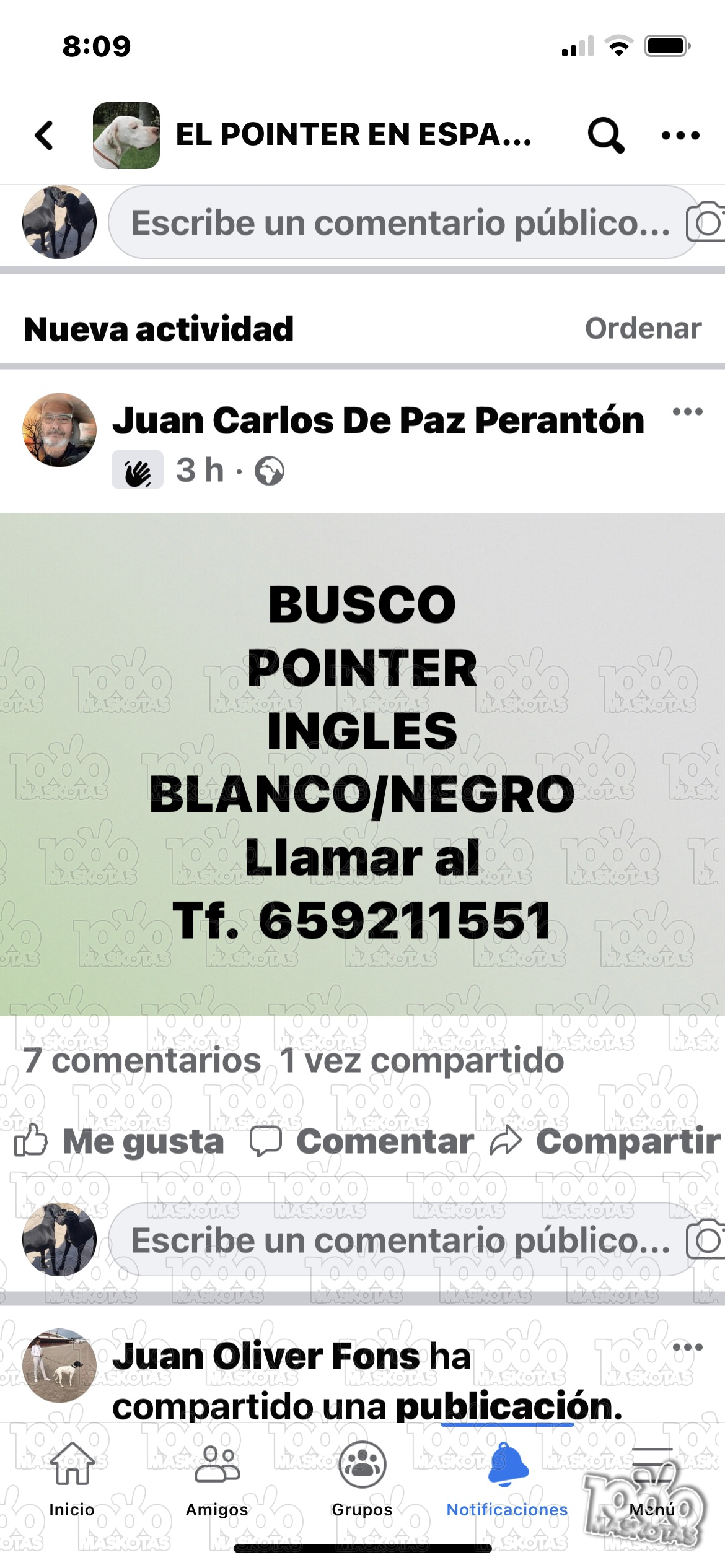
Task: Tap Ordenar to sort new activity
Action: pyautogui.click(x=643, y=328)
